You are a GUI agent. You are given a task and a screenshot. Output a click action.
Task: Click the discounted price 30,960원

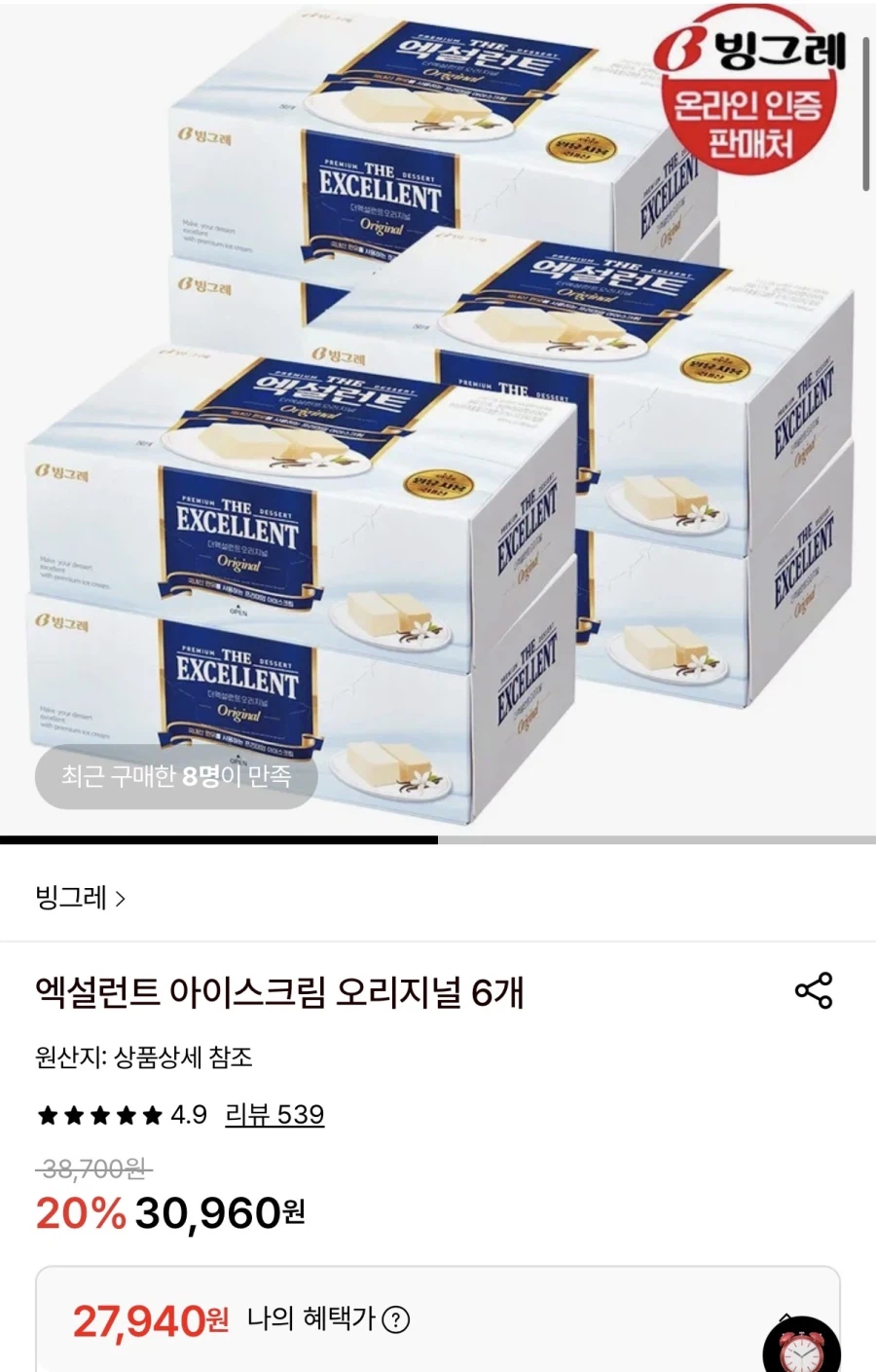point(220,1213)
